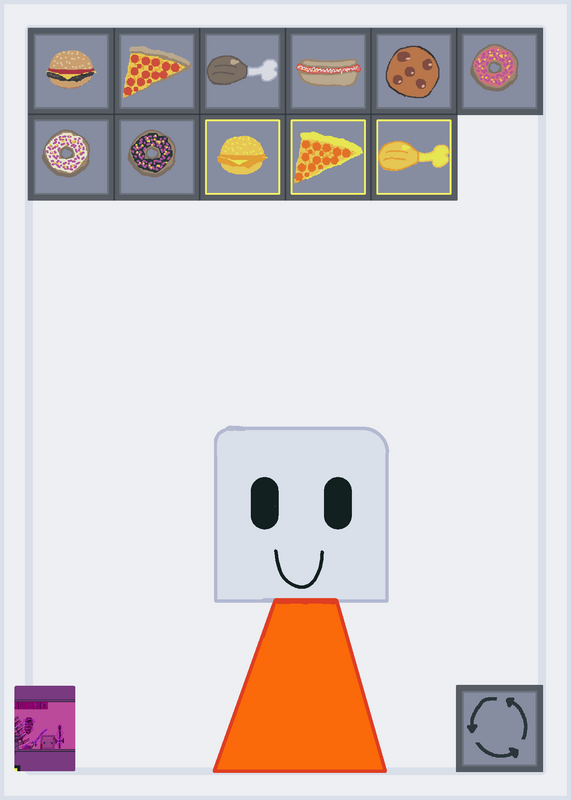Pick the pink frosted donut
This screenshot has height=800, width=571.
click(500, 70)
